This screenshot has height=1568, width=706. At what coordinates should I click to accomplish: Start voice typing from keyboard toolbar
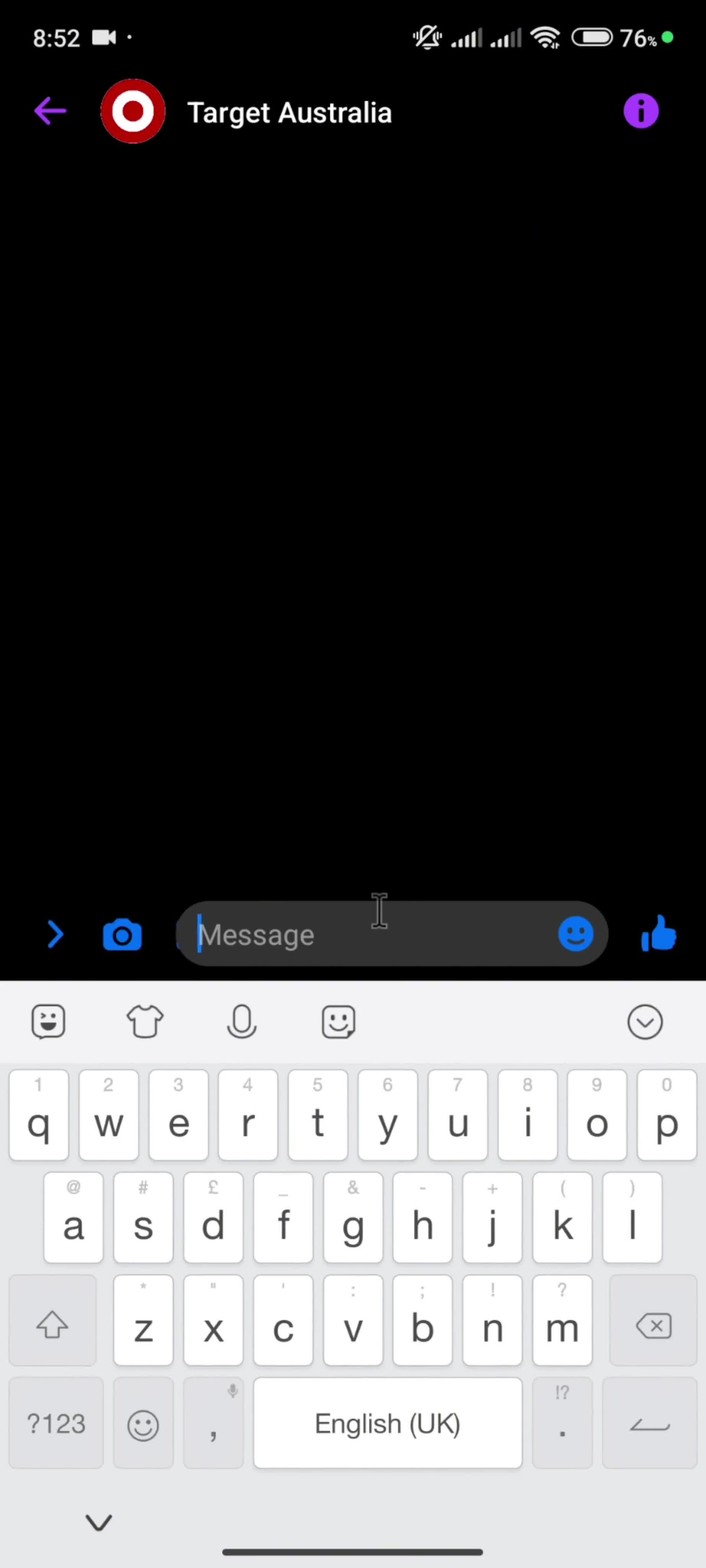click(x=242, y=1021)
